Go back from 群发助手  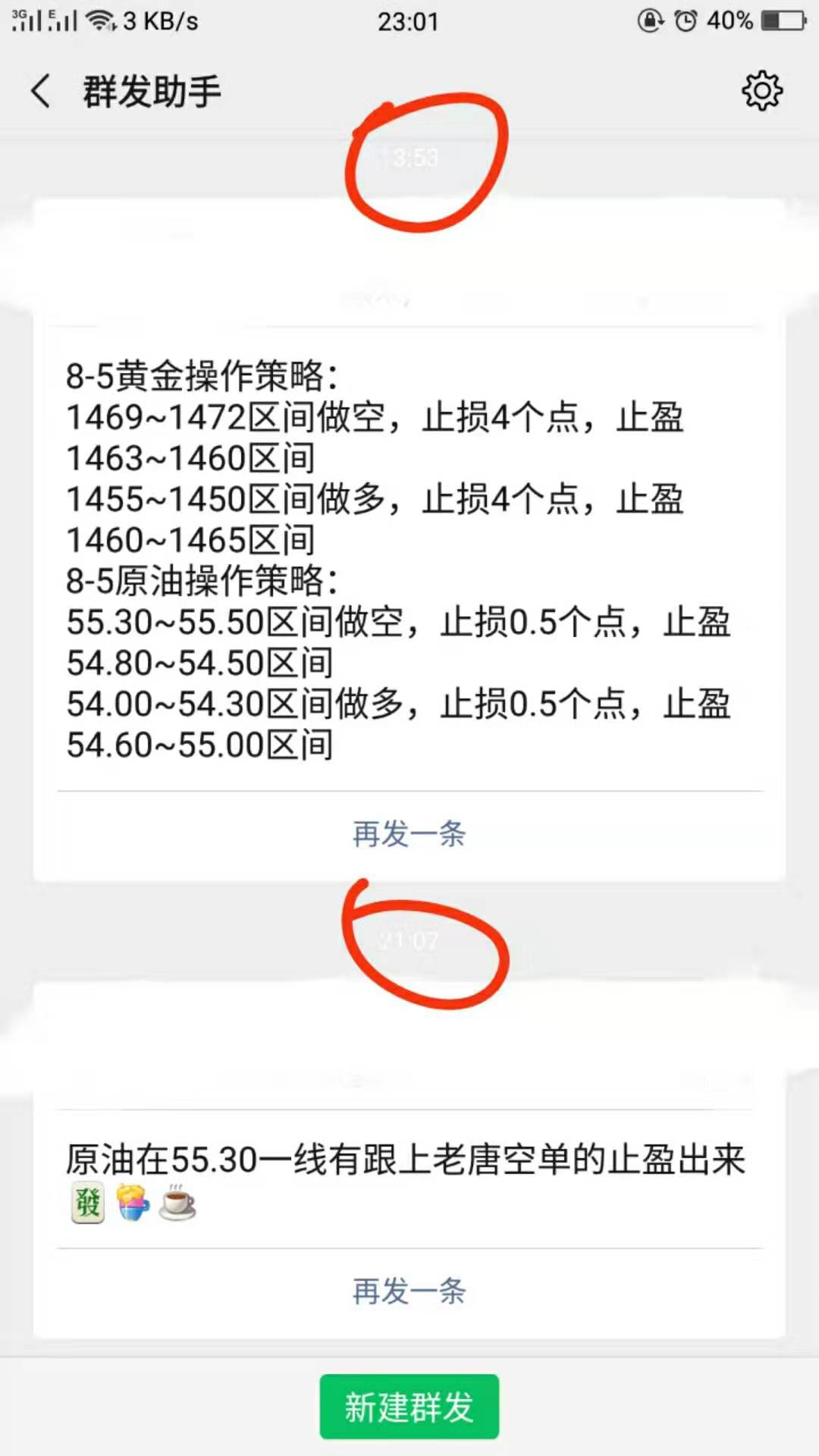pos(41,92)
